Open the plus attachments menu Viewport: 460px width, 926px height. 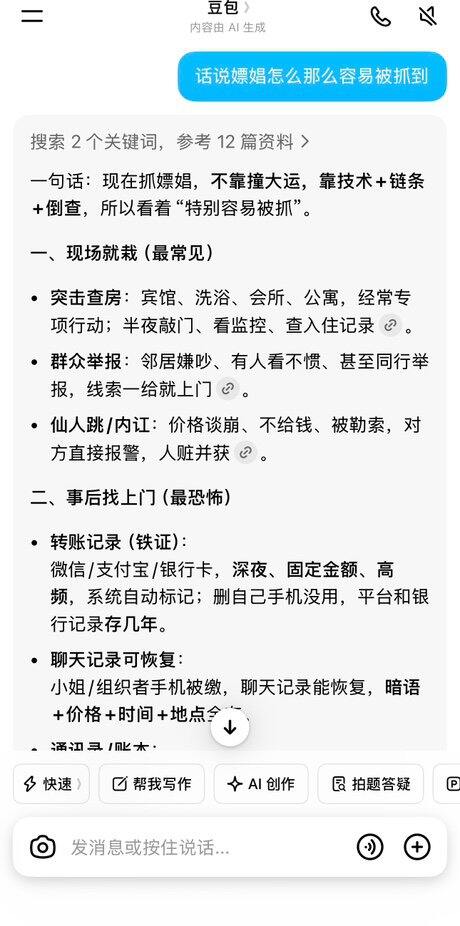click(x=417, y=847)
